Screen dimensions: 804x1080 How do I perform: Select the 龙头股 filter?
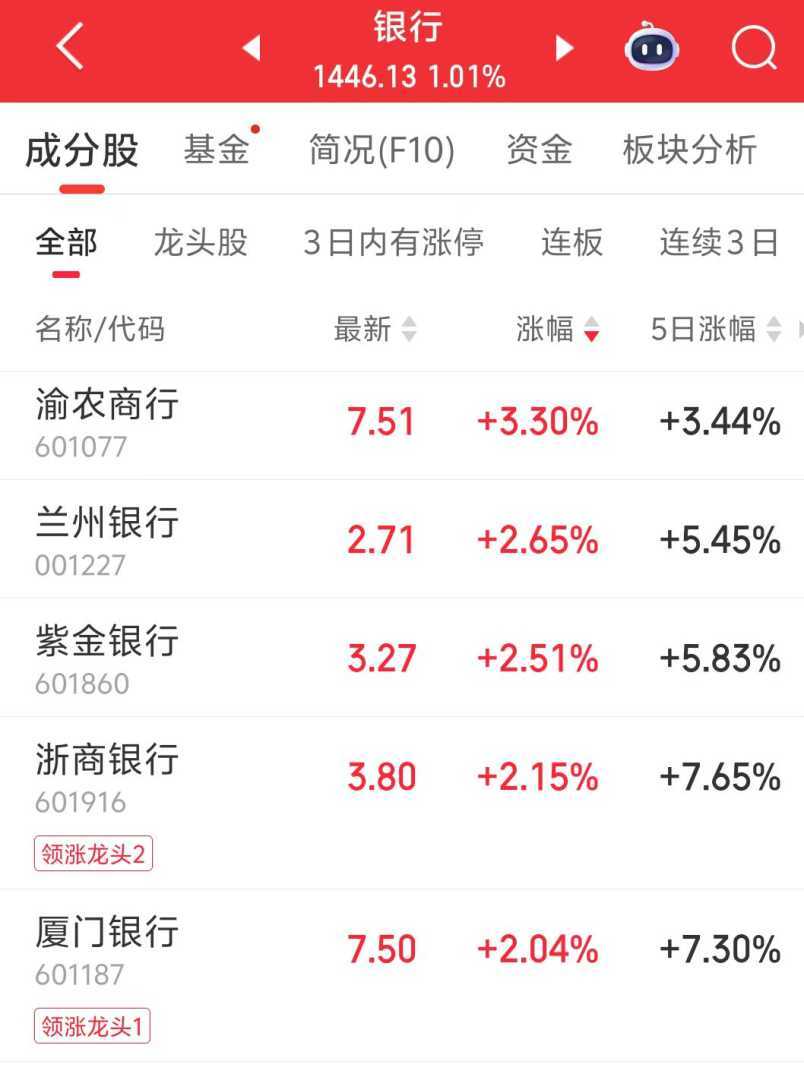(200, 242)
